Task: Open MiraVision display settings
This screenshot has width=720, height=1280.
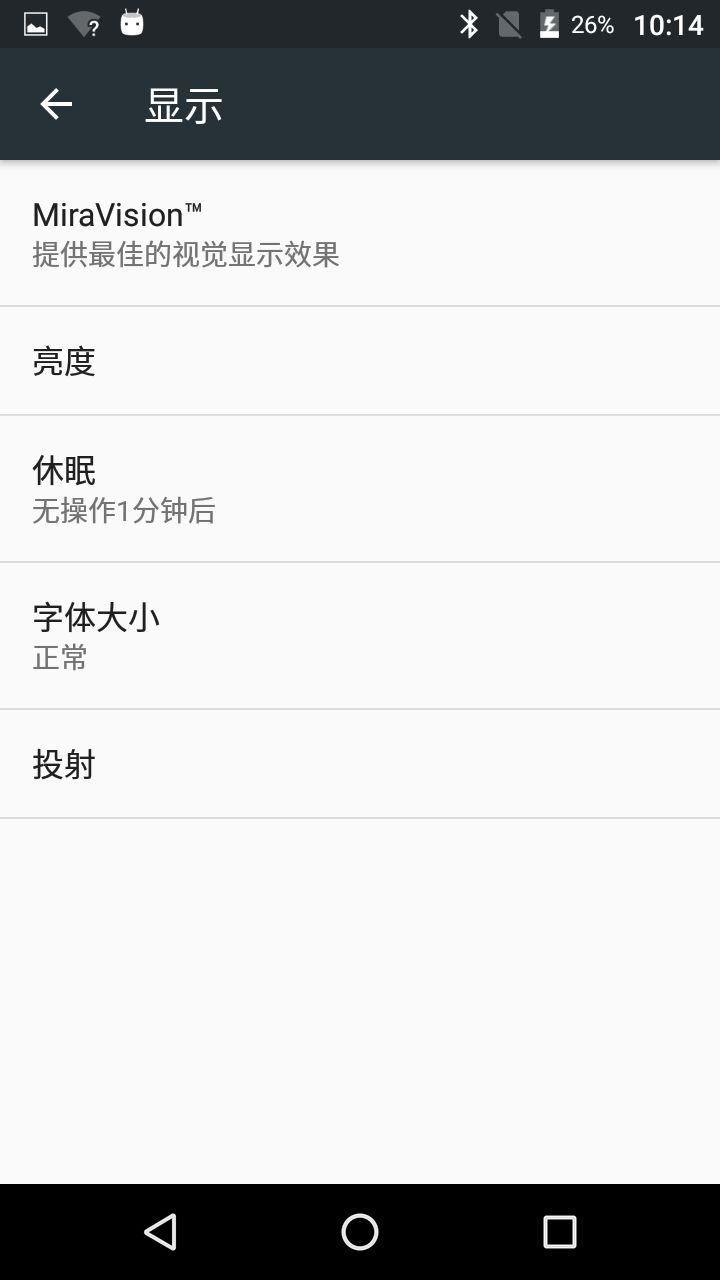Action: coord(360,233)
